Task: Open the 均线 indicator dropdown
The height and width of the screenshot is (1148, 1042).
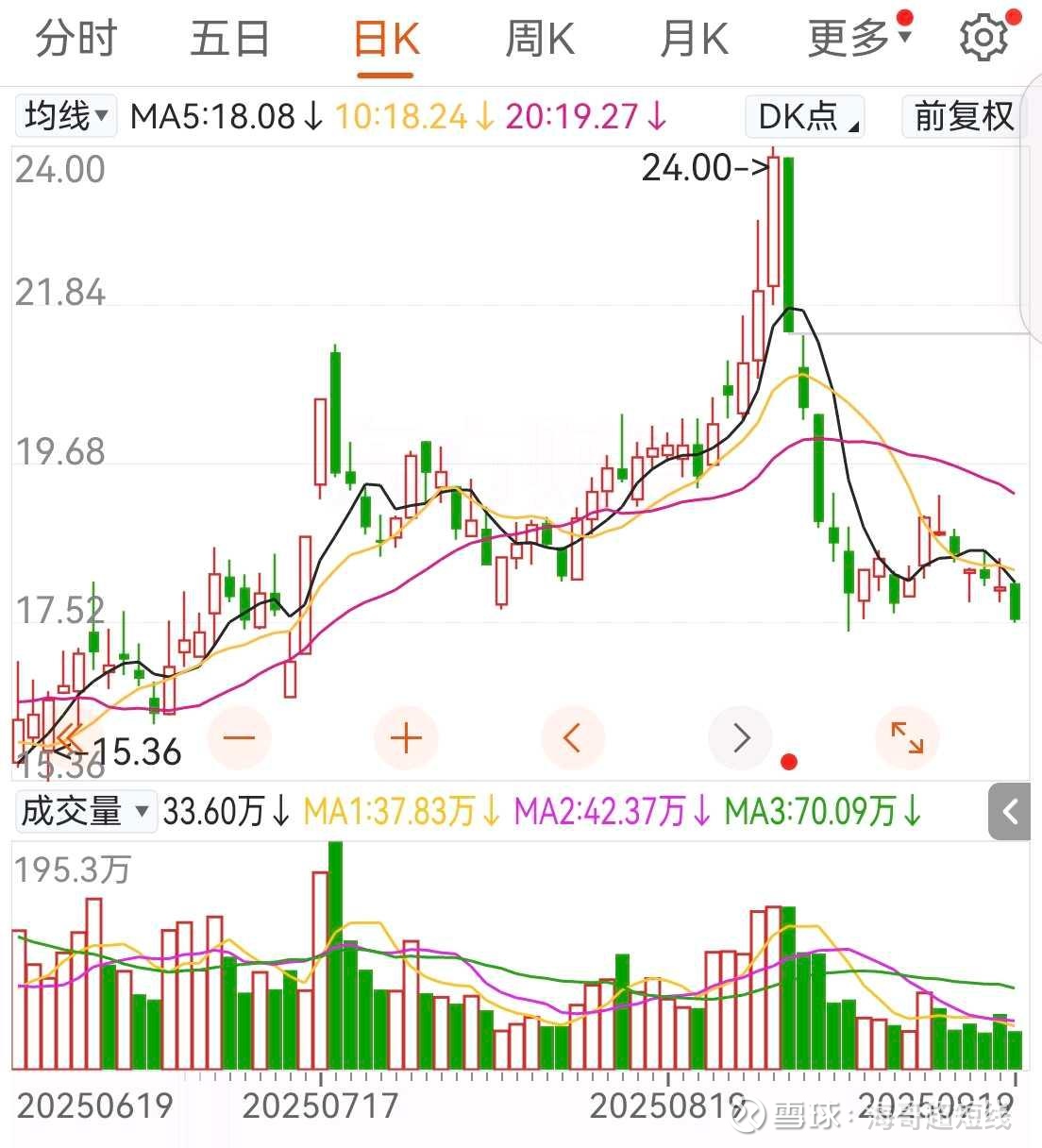Action: (x=66, y=116)
